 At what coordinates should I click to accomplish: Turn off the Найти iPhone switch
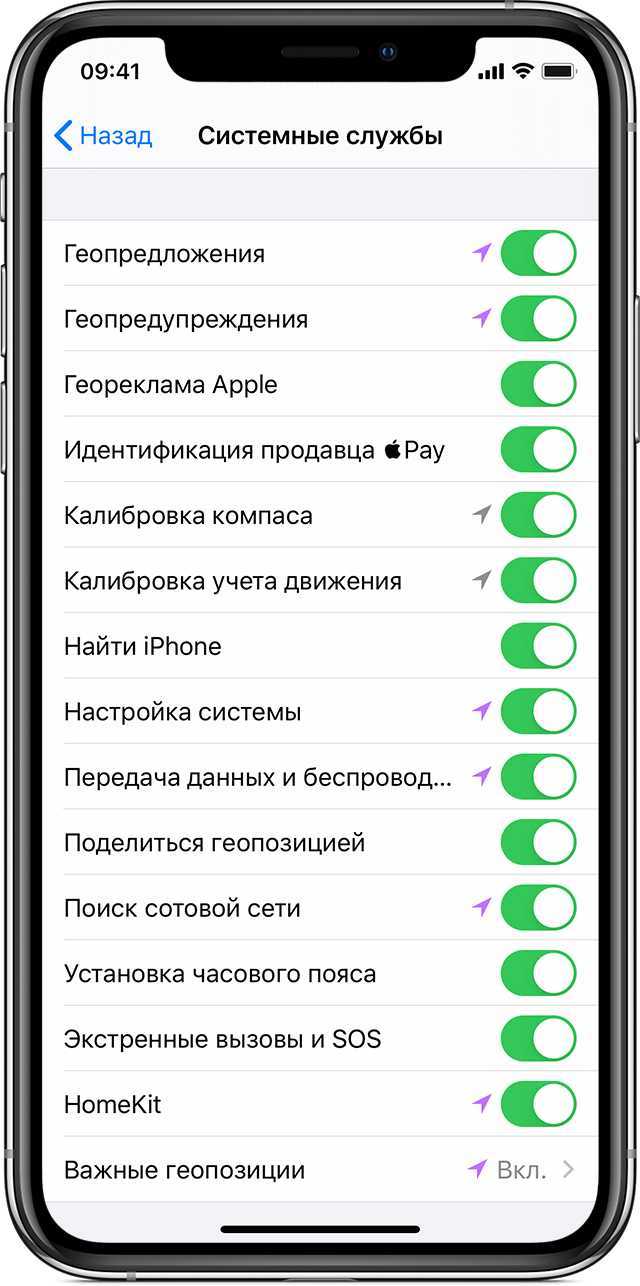click(x=539, y=646)
